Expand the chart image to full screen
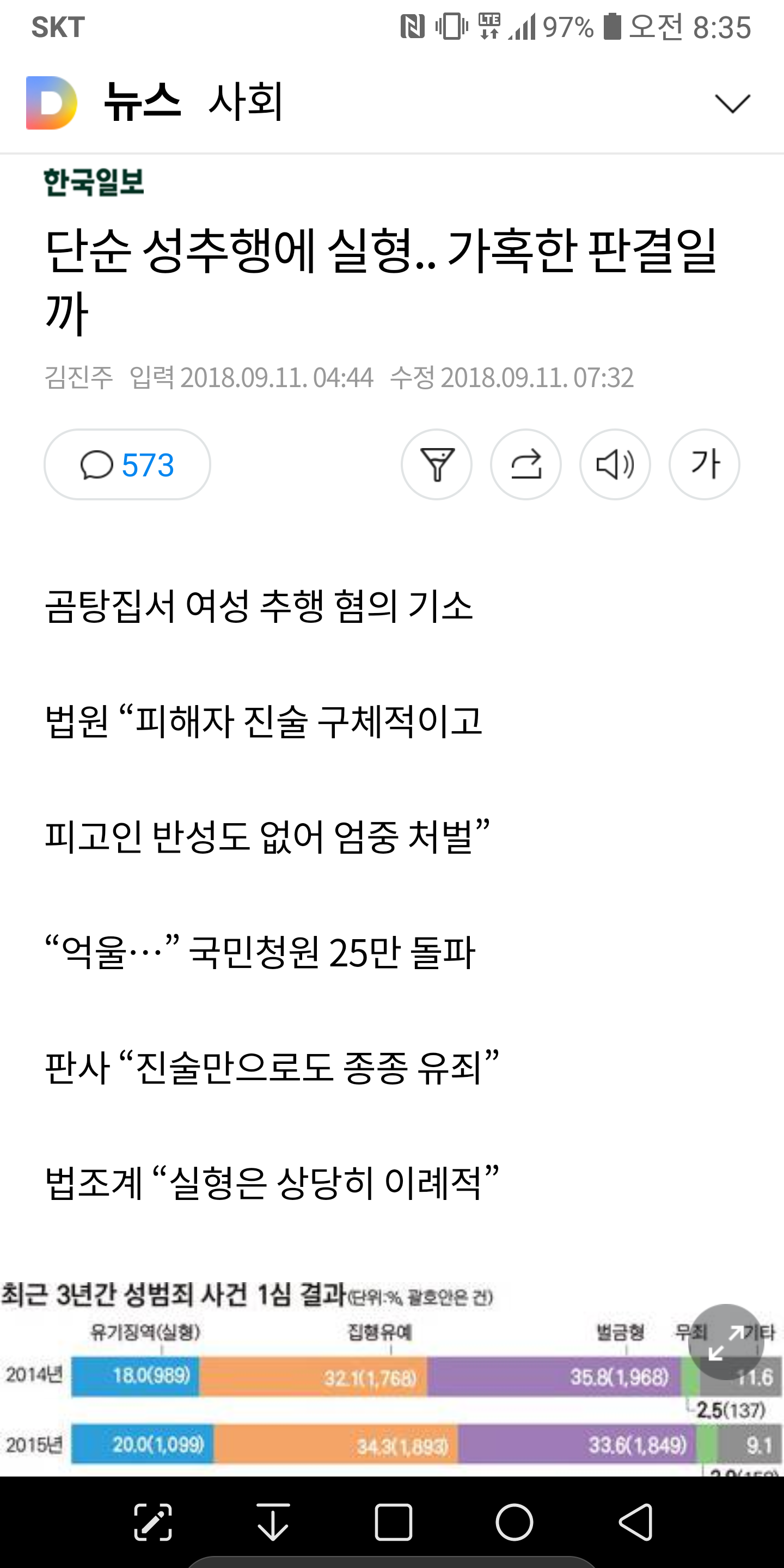The height and width of the screenshot is (1568, 784). point(726,1342)
